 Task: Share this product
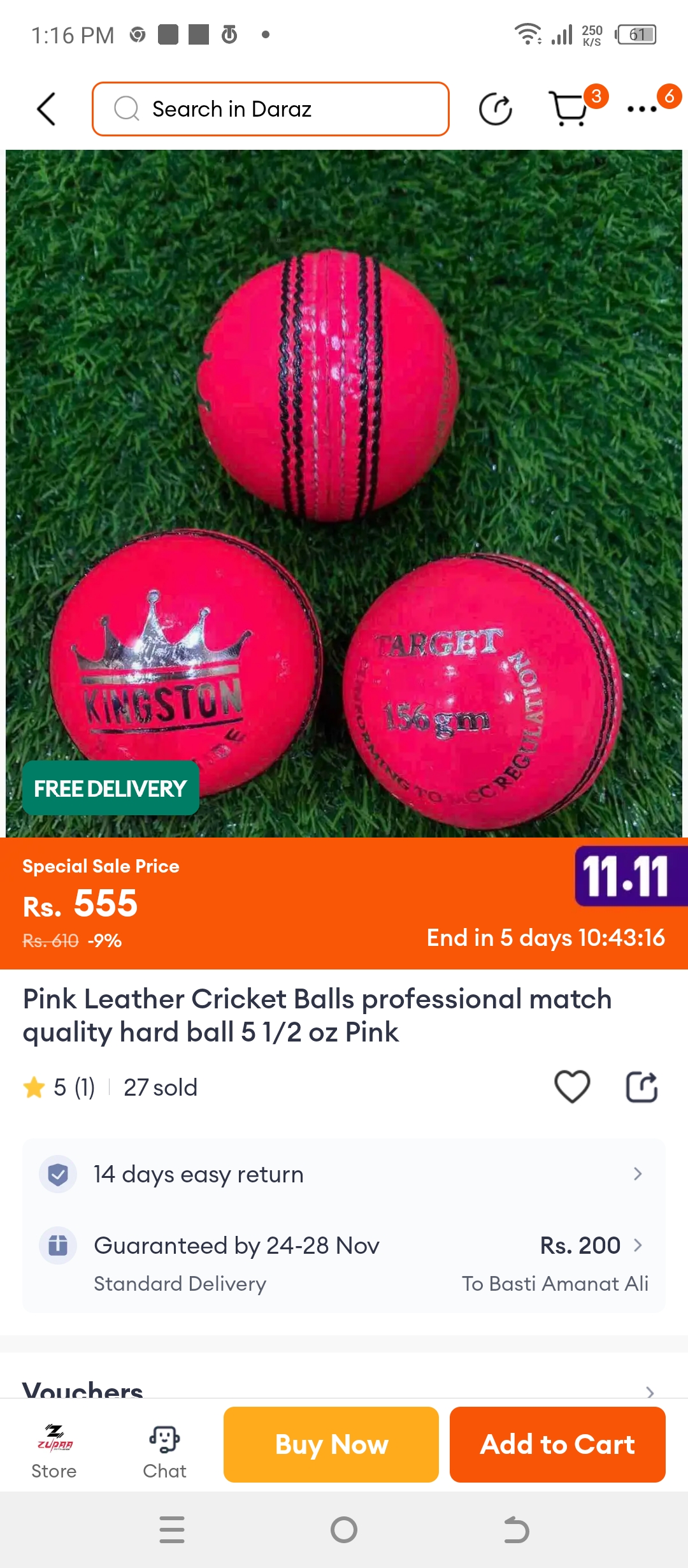point(641,1087)
